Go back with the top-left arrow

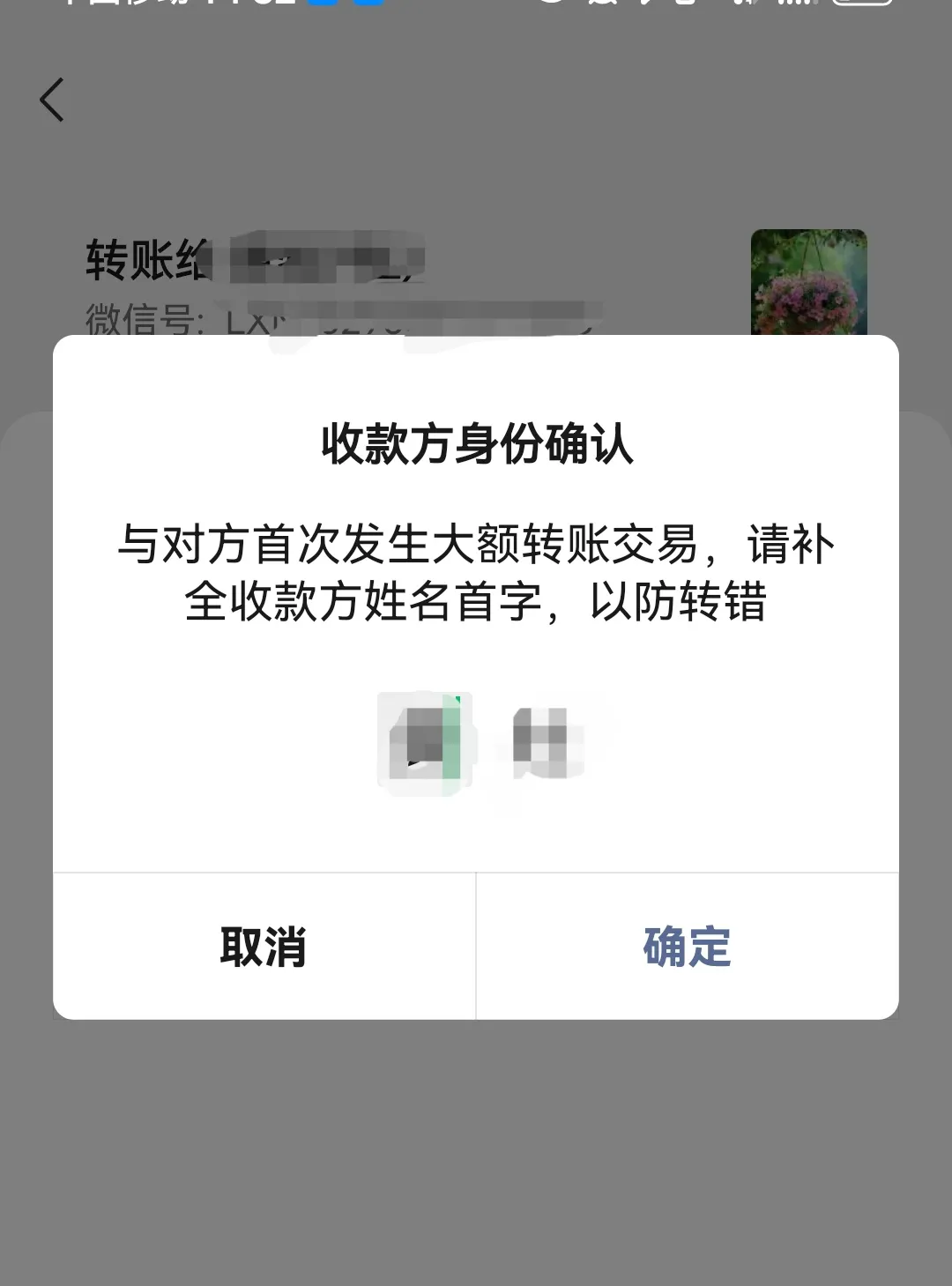(x=52, y=100)
